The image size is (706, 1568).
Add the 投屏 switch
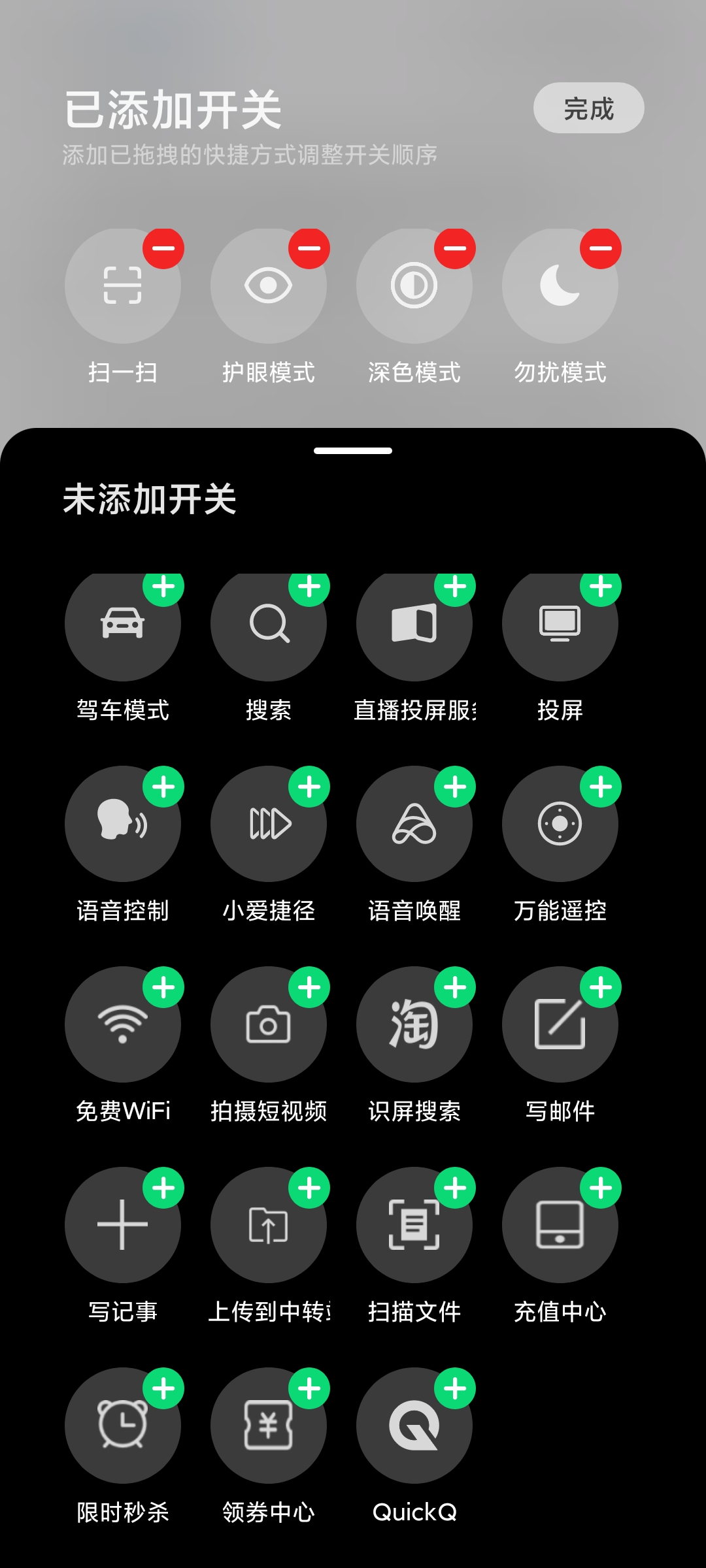click(601, 588)
